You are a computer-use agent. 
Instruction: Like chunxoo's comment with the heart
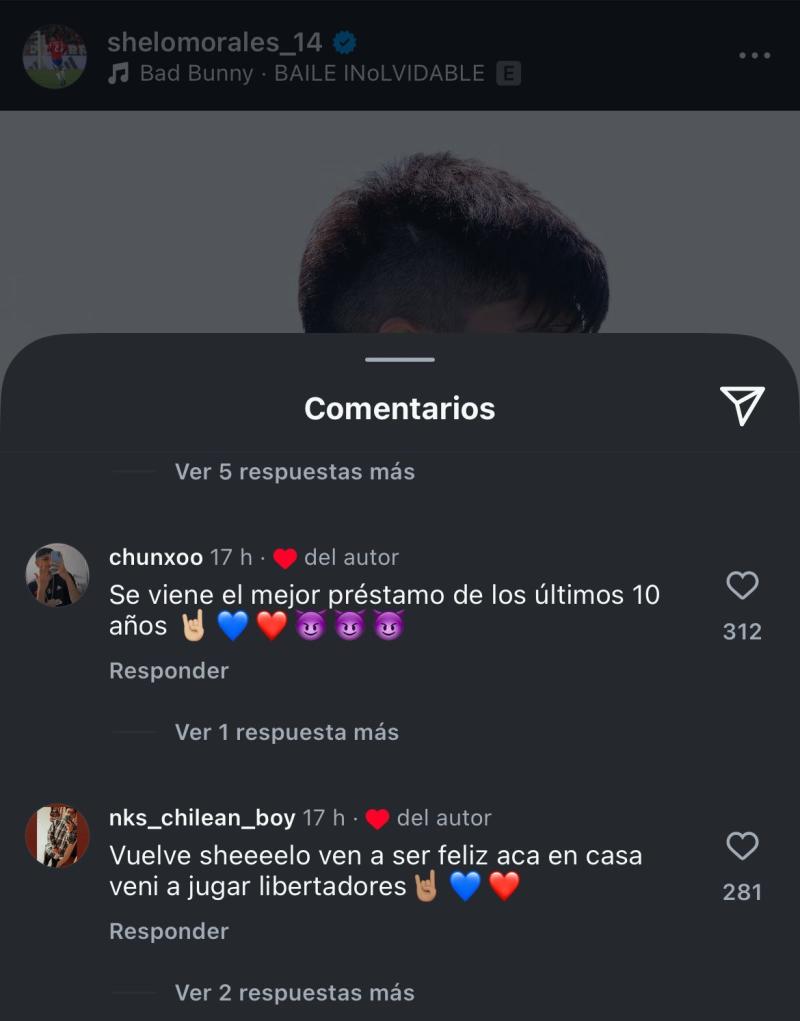743,587
